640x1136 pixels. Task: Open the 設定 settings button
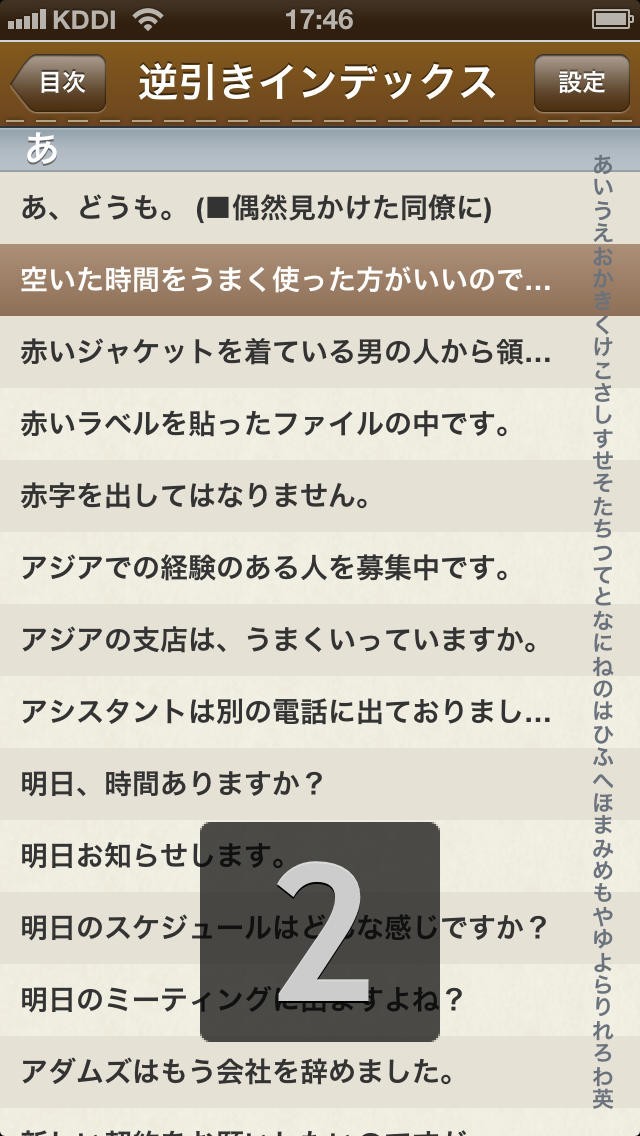tap(581, 82)
